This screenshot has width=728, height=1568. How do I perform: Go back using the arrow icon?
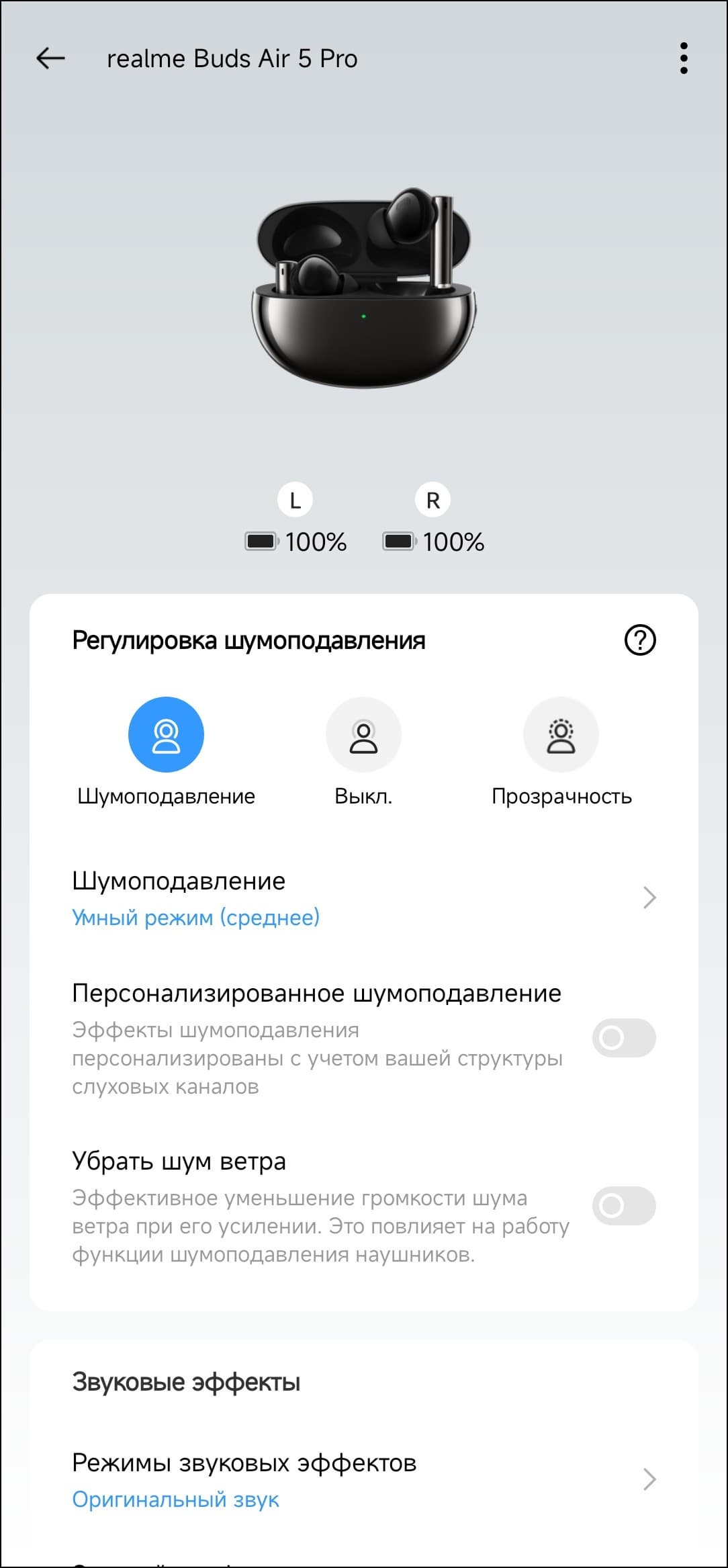click(x=50, y=58)
